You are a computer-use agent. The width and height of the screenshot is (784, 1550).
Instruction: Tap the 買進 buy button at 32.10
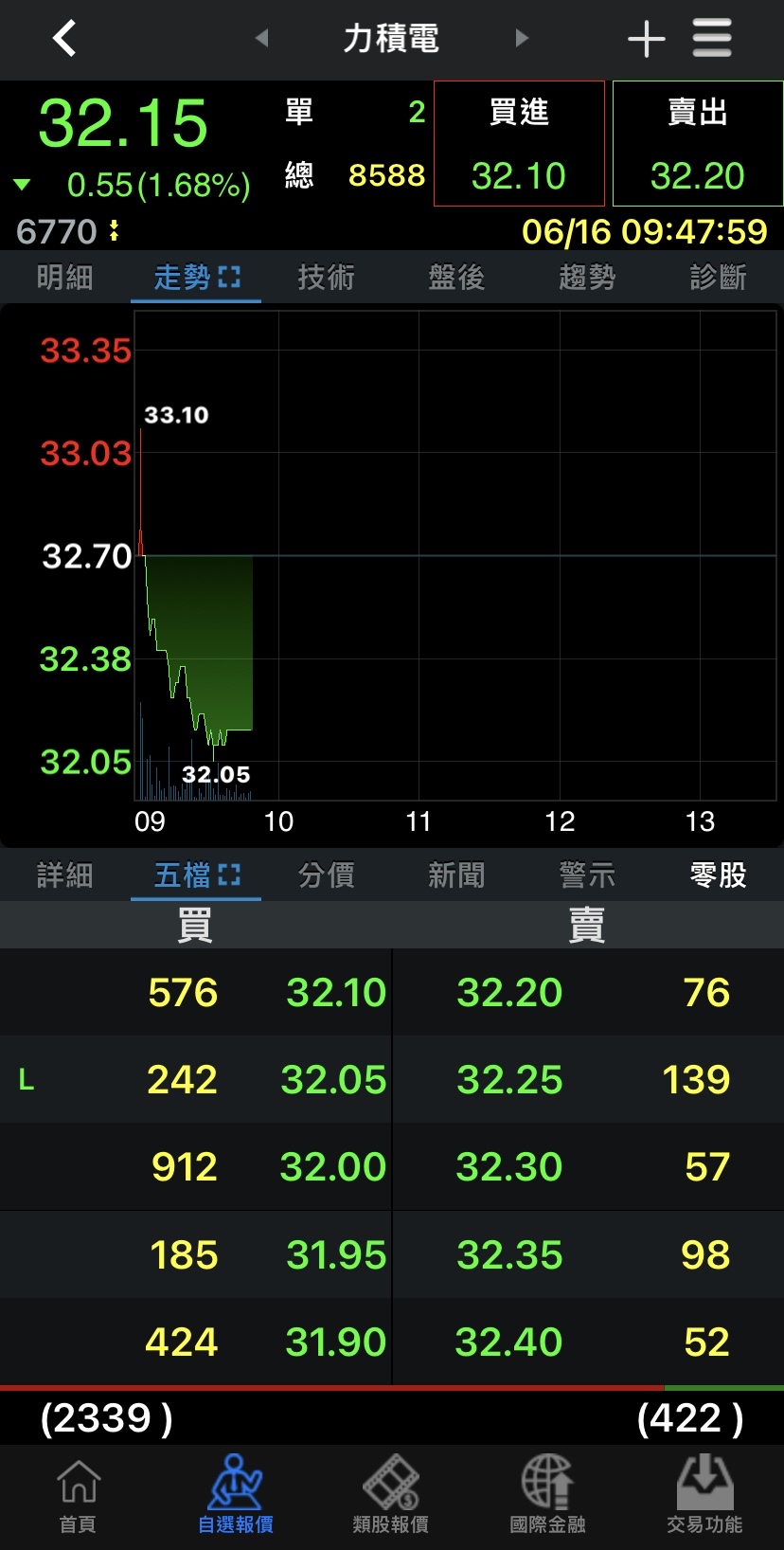pyautogui.click(x=519, y=143)
